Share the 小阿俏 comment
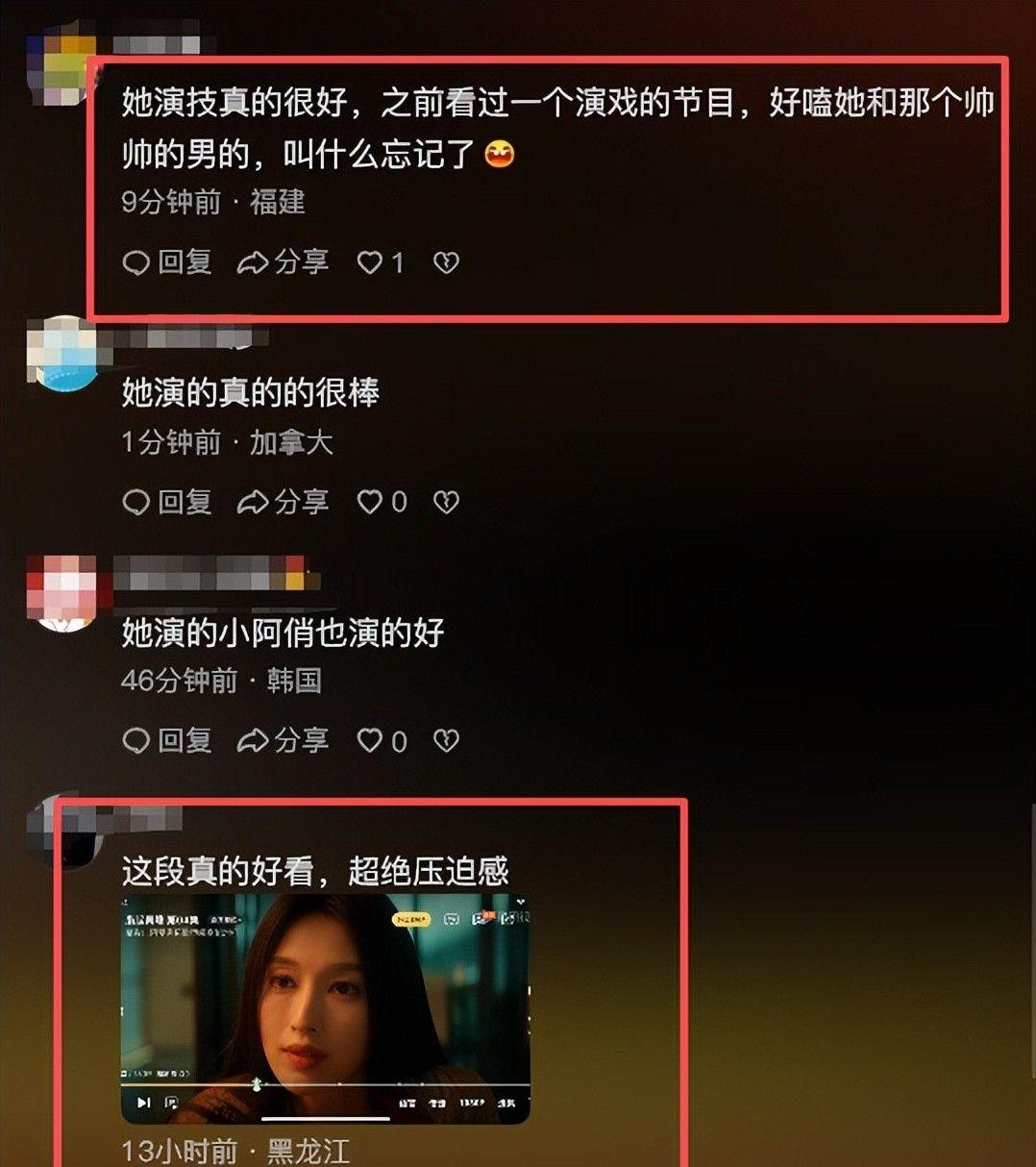 point(284,740)
